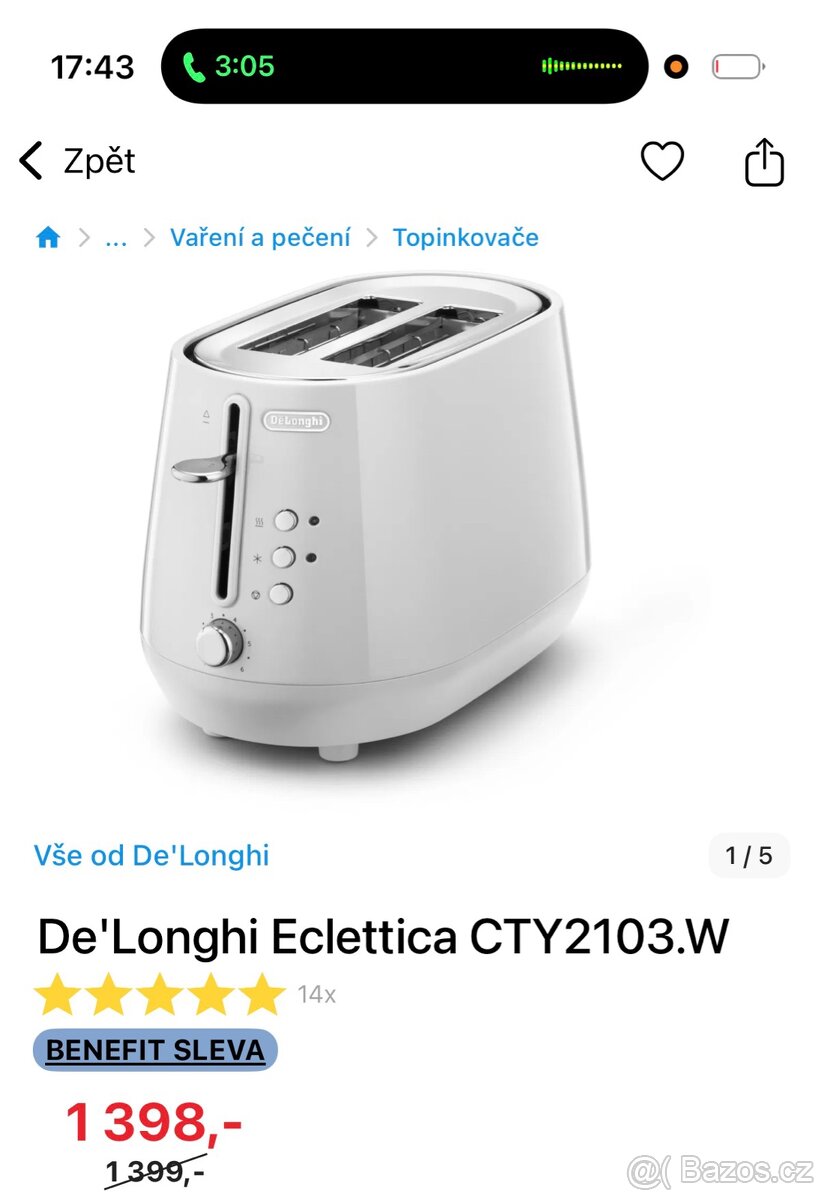Tap the green audio waveform in the Dynamic Island

(580, 66)
